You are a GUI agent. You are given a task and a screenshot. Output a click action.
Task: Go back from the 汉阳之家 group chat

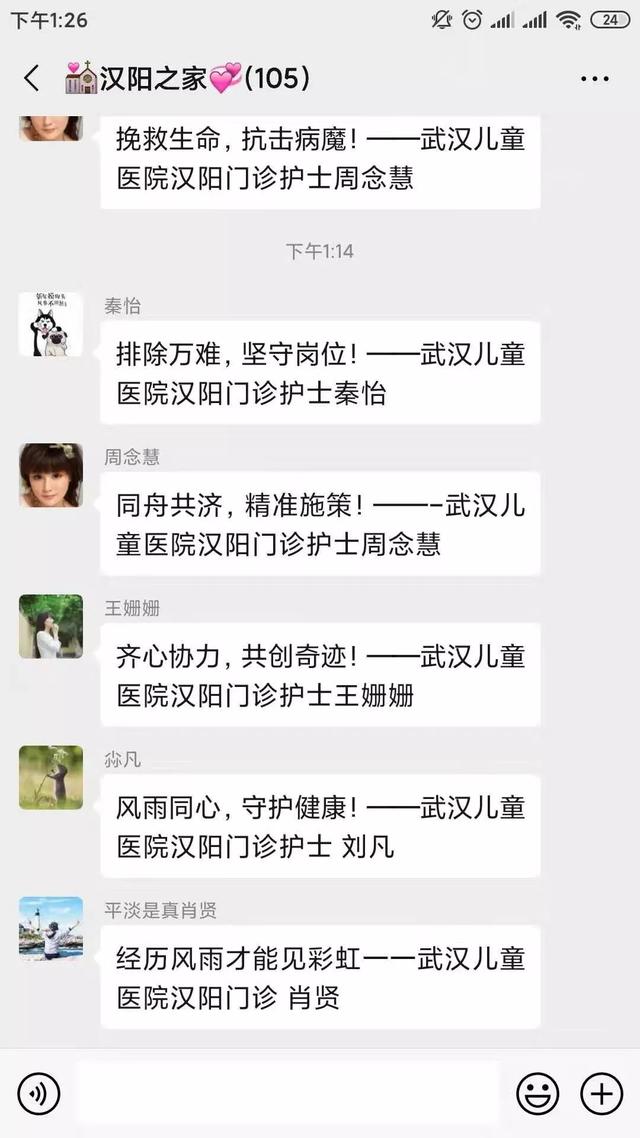pos(32,78)
